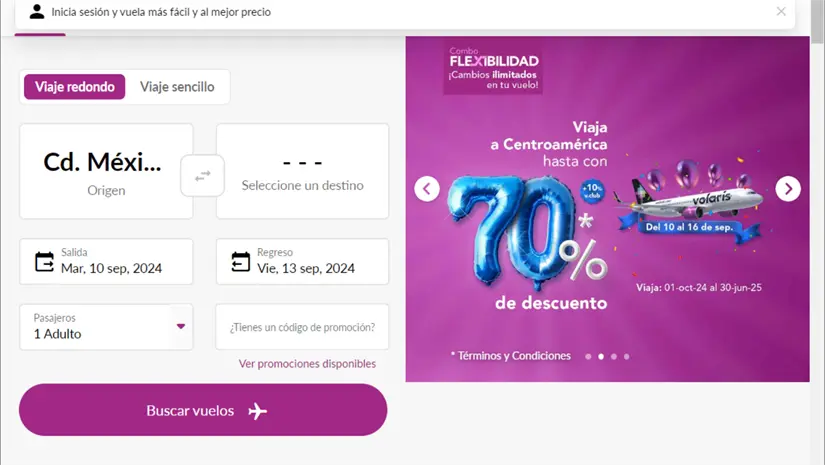825x465 pixels.
Task: Open the Regreso date picker
Action: pyautogui.click(x=302, y=261)
